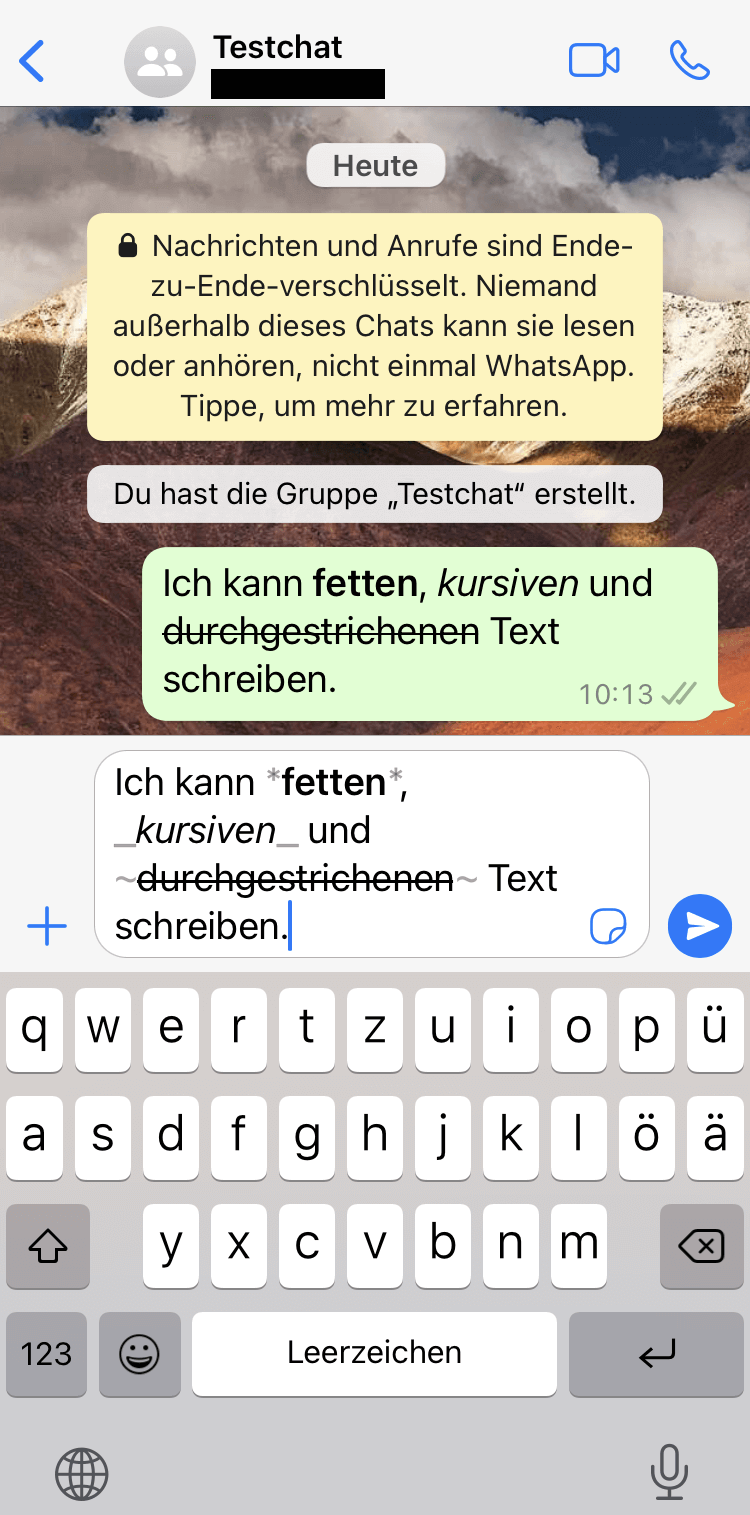Open the emoji keyboard
This screenshot has width=750, height=1515.
click(140, 1354)
